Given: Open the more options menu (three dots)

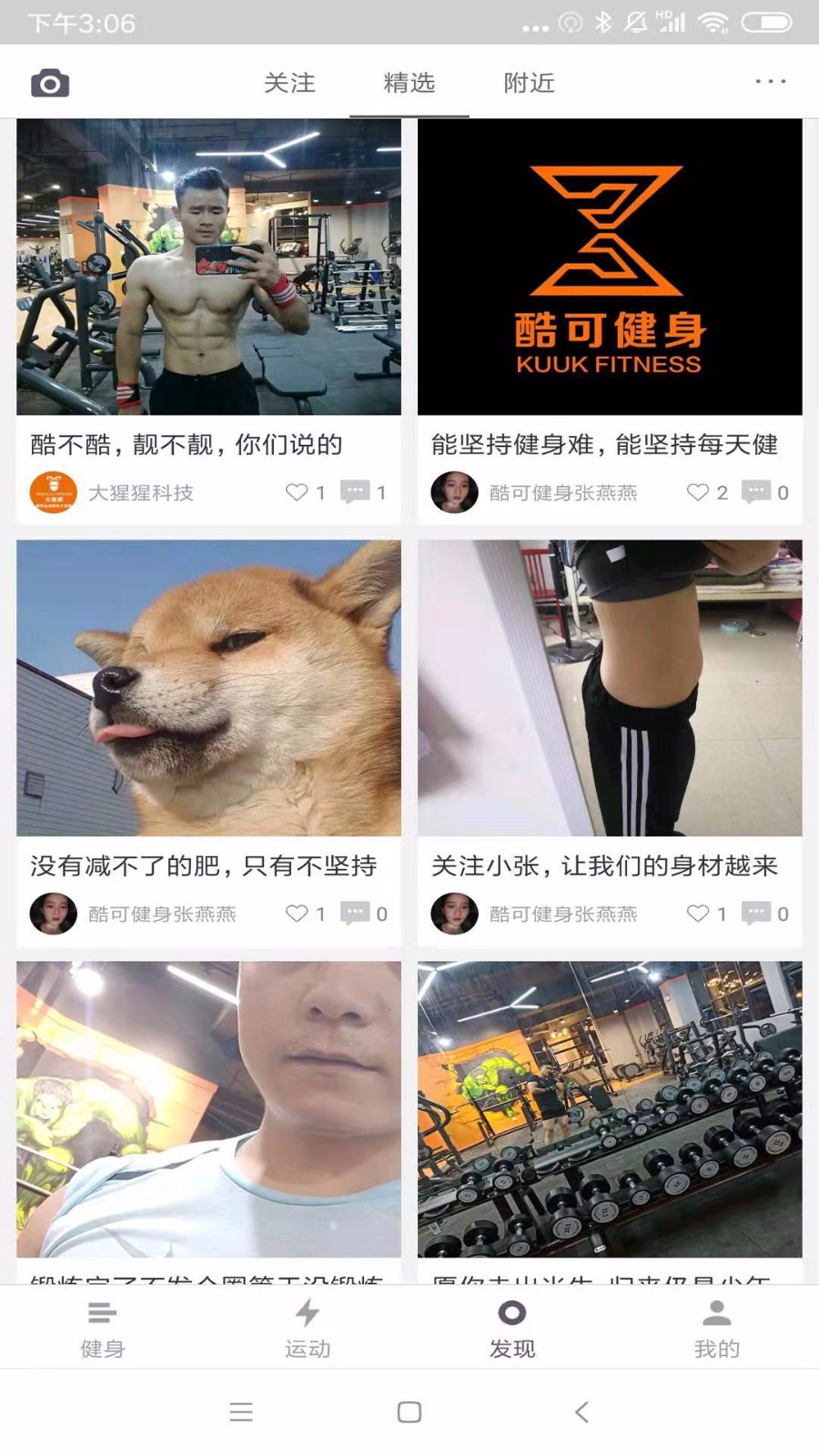Looking at the screenshot, I should (769, 82).
